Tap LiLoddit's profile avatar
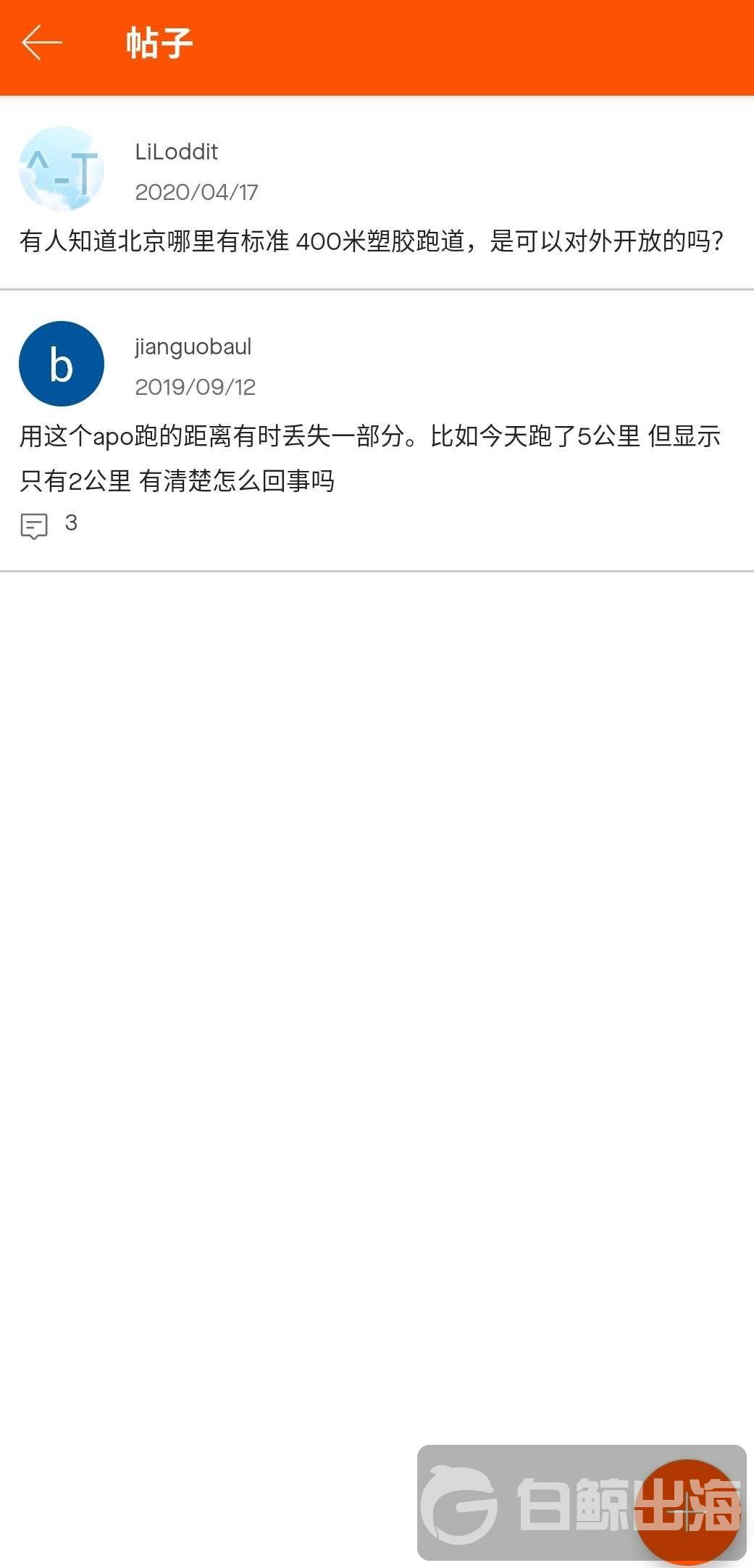The image size is (754, 1568). [x=62, y=170]
